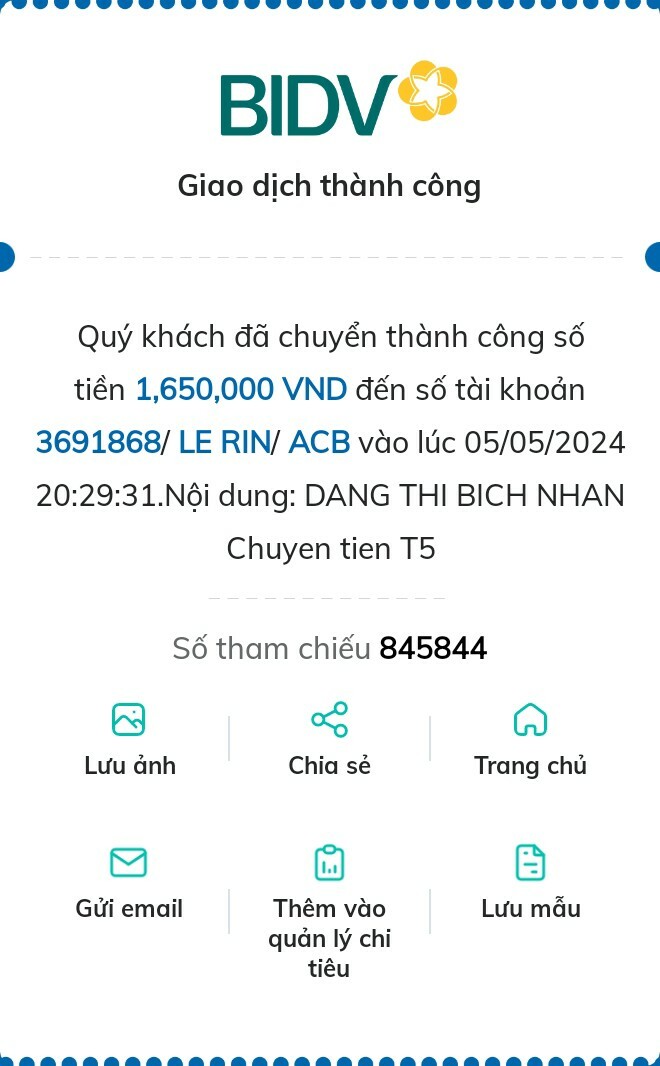Send the receipt with Gửi email

coord(129,884)
